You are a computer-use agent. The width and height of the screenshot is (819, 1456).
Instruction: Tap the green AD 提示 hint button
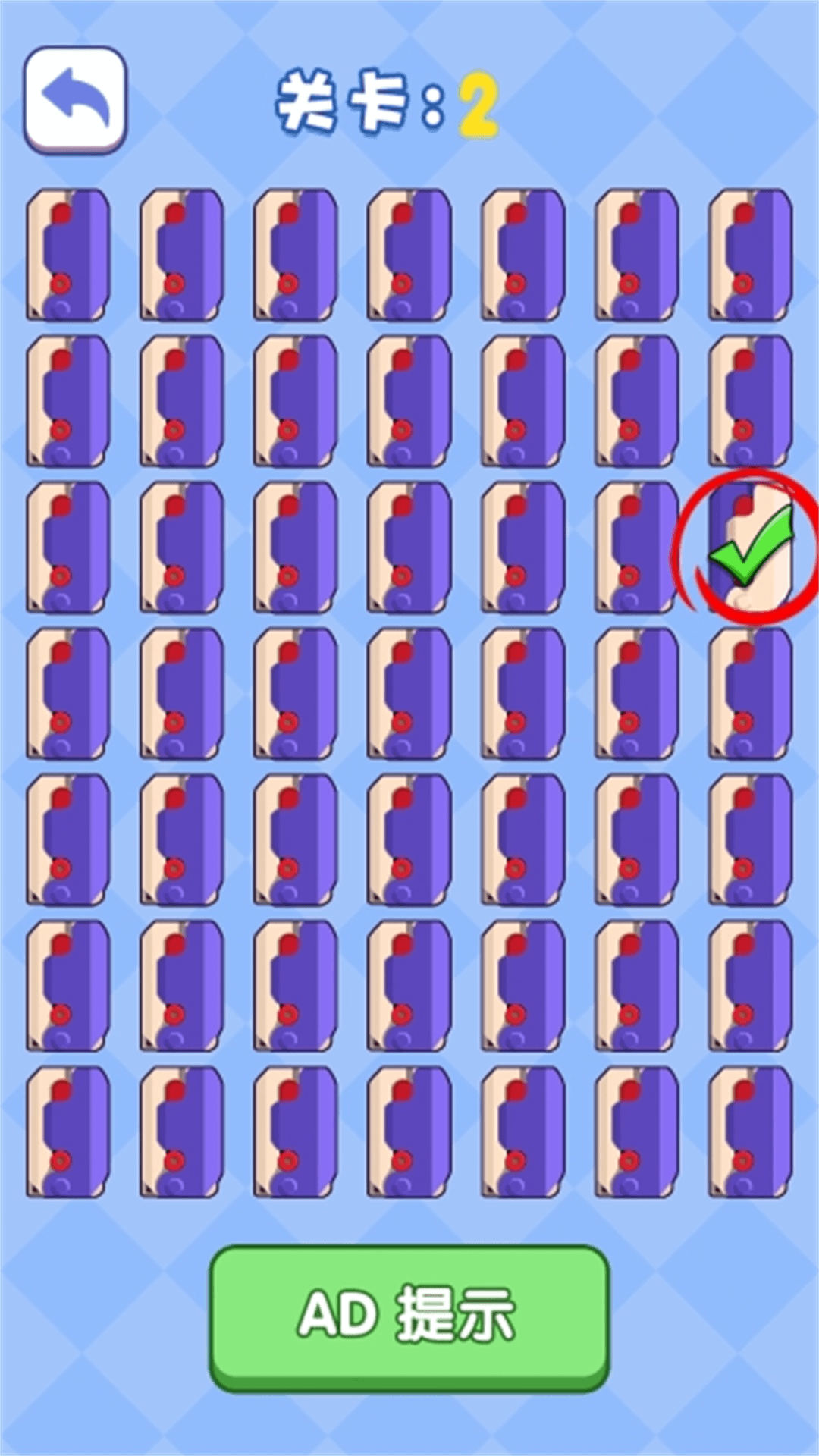tap(409, 1316)
